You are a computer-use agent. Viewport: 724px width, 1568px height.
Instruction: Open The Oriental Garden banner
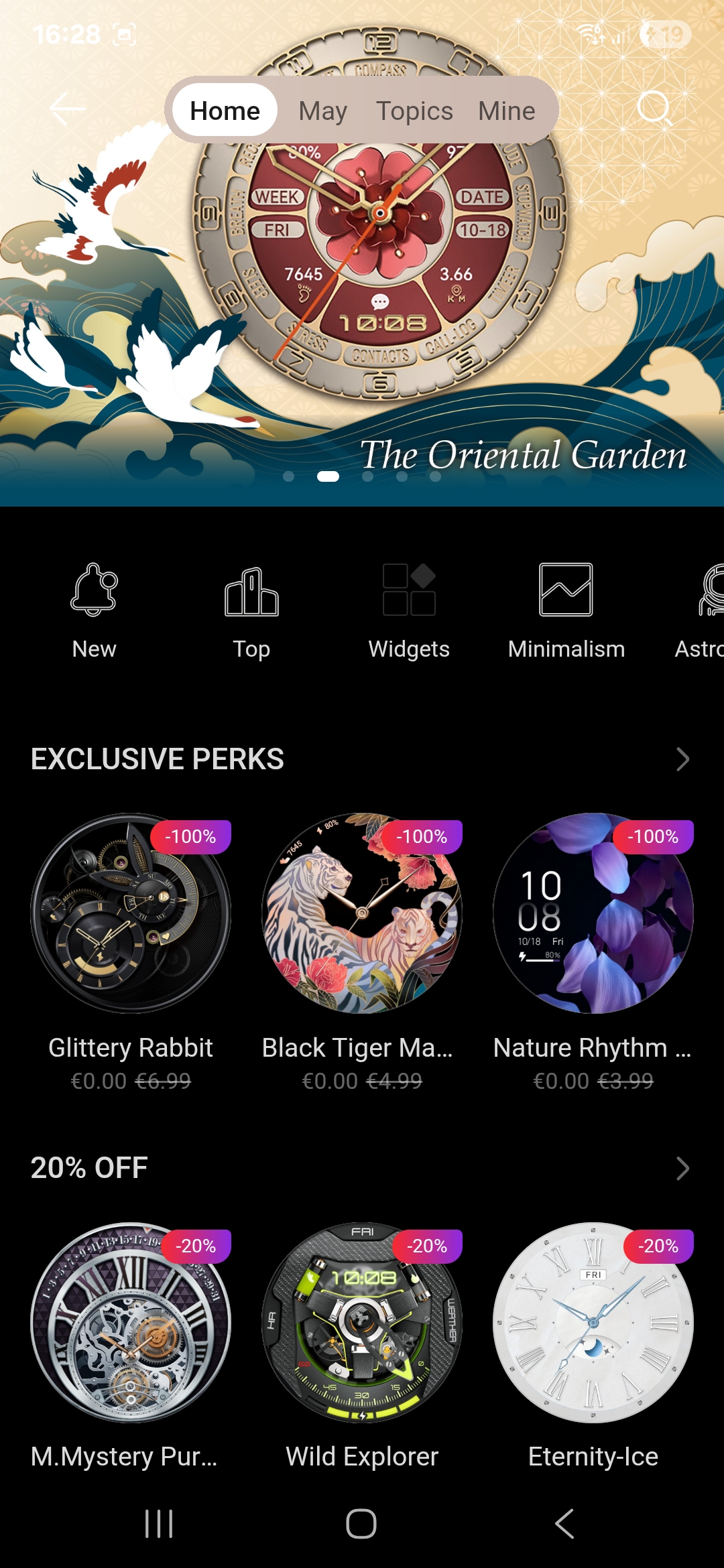[362, 253]
